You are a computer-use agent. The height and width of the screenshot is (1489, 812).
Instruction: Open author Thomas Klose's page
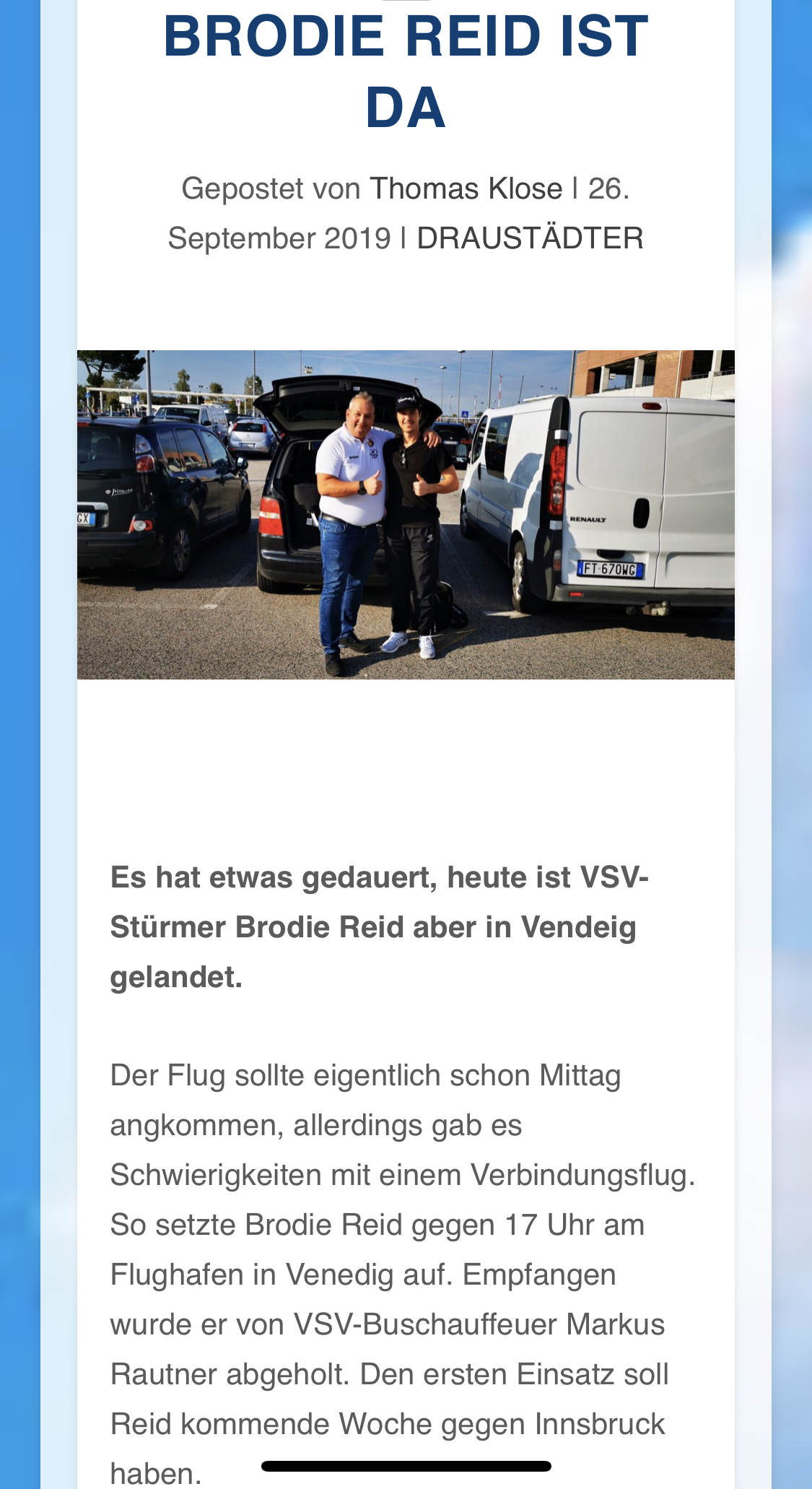coord(466,189)
